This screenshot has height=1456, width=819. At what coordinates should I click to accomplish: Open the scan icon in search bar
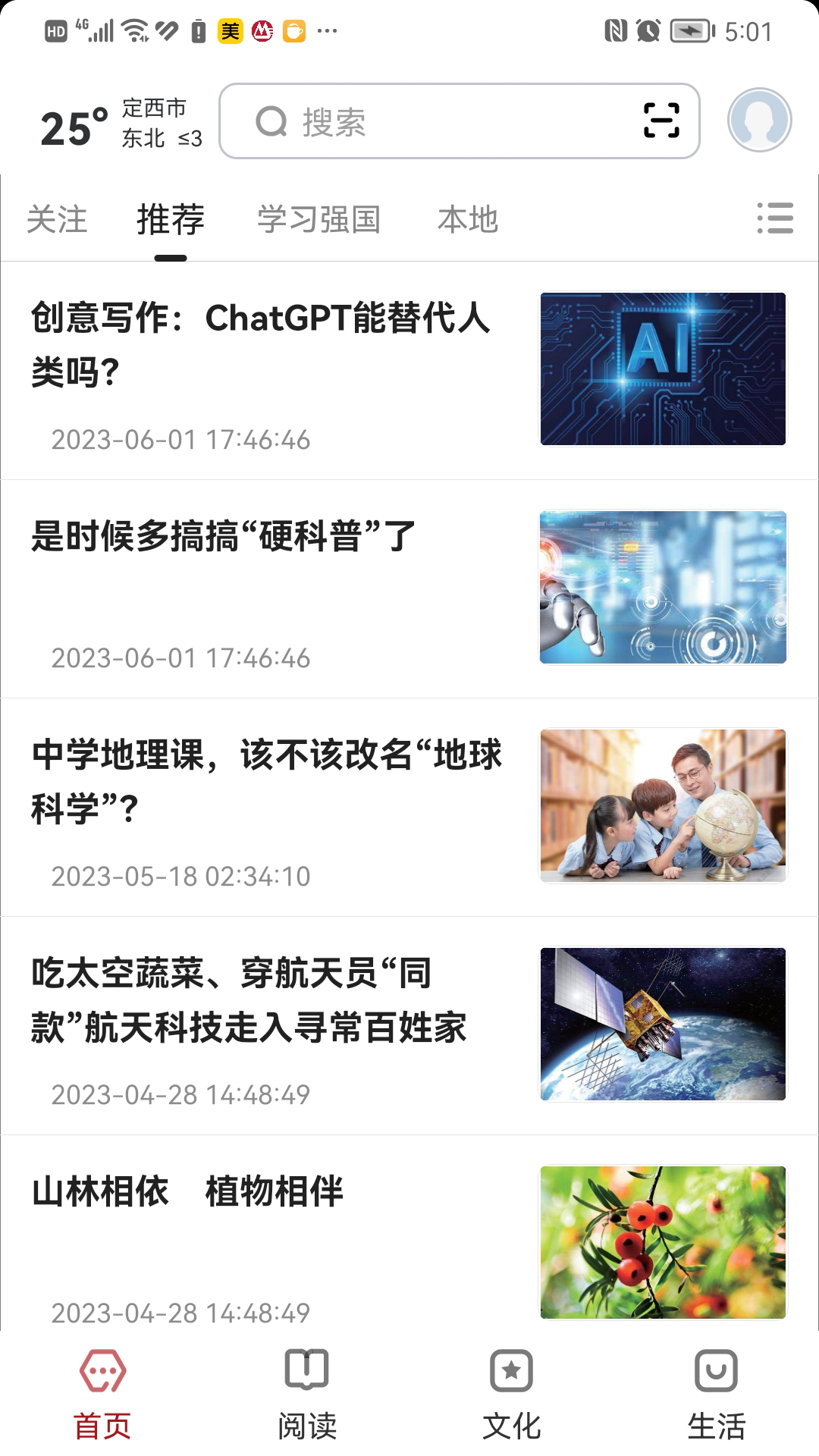pyautogui.click(x=661, y=121)
